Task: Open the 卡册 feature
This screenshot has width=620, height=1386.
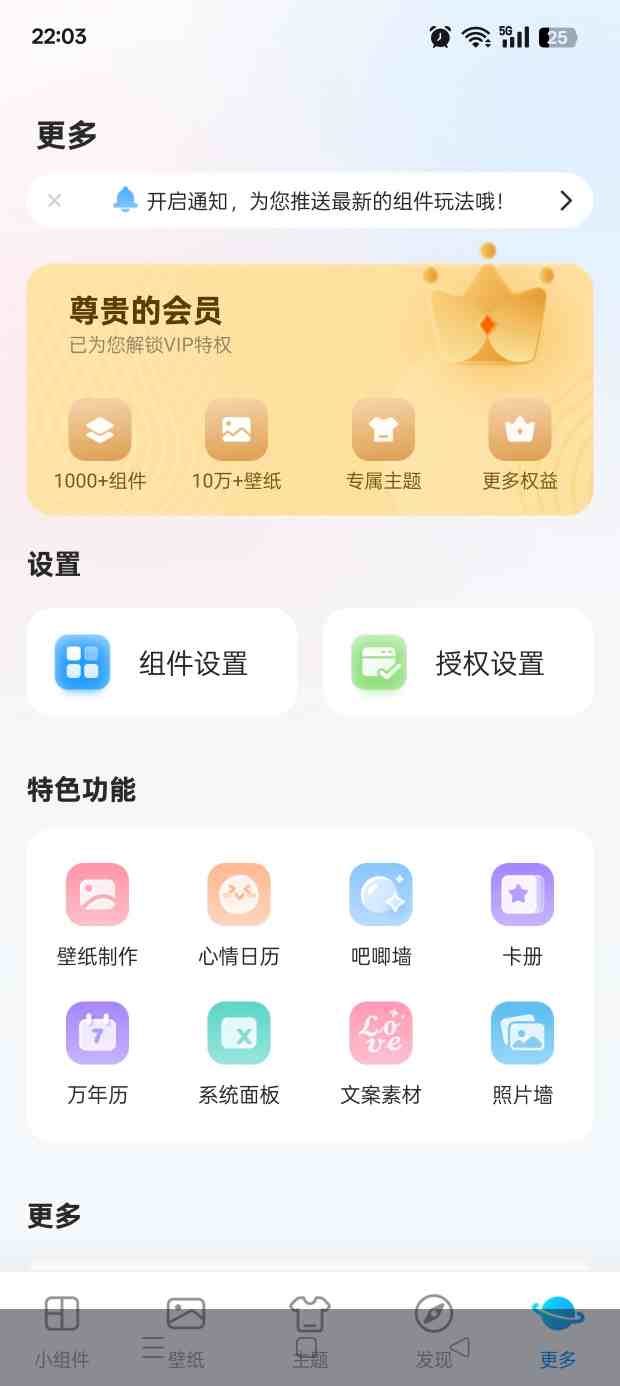Action: [522, 914]
